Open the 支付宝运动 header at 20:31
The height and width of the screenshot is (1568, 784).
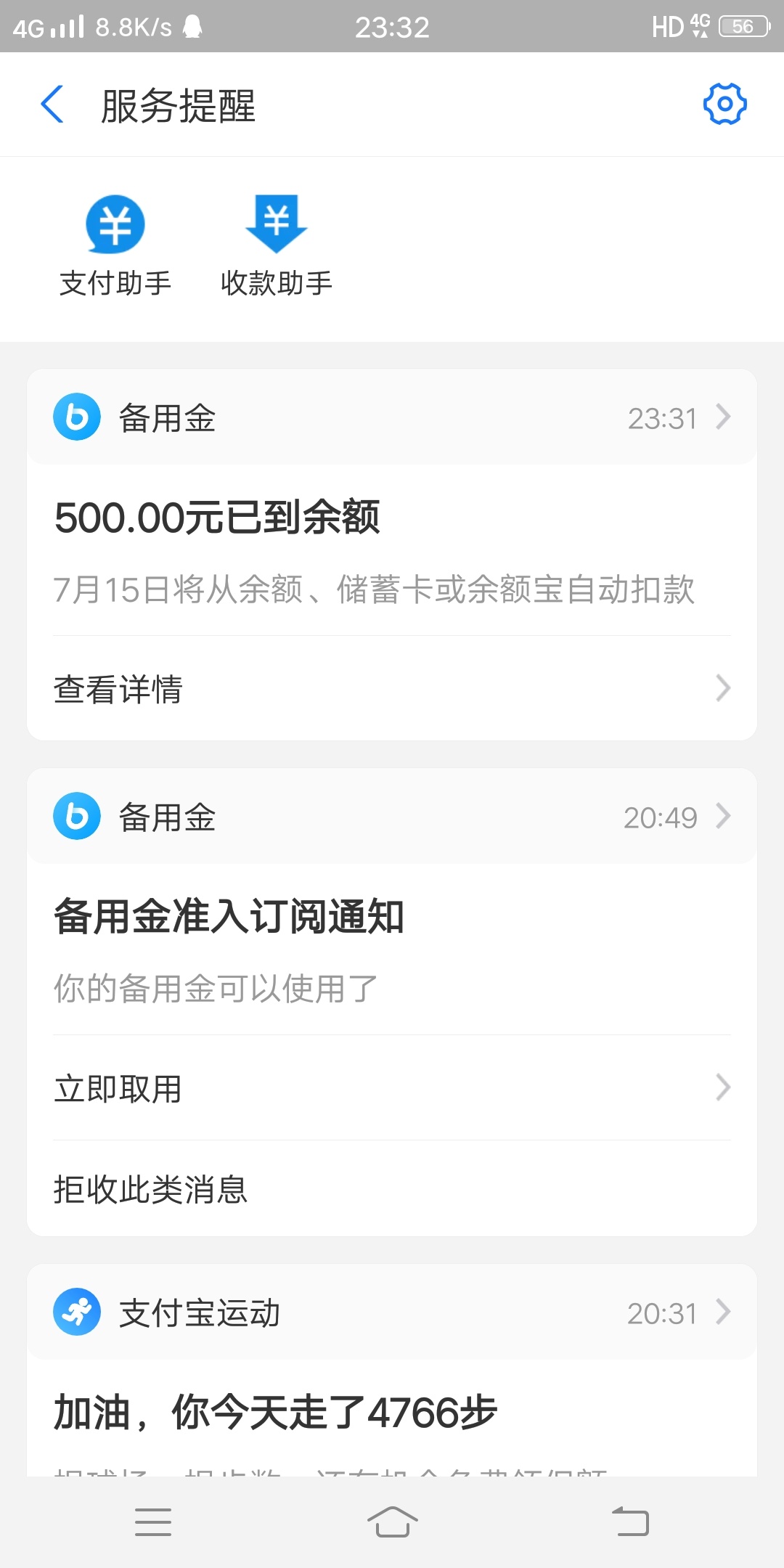point(392,1312)
